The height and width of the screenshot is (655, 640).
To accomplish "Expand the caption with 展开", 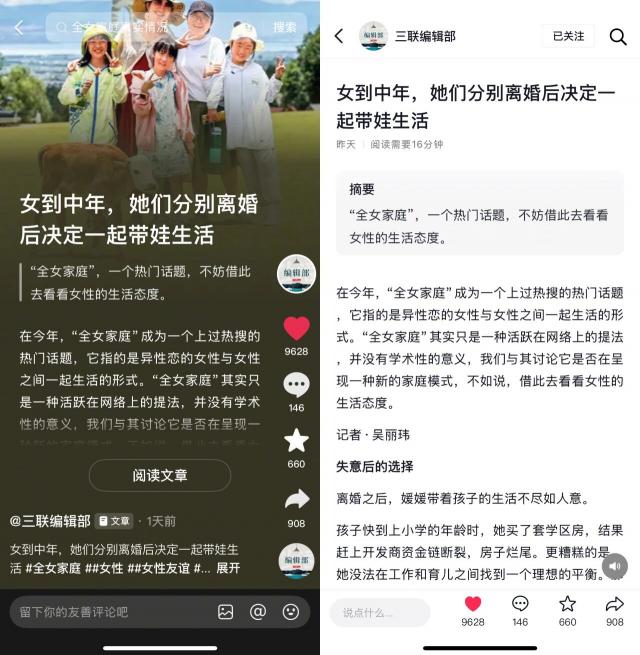I will [228, 568].
